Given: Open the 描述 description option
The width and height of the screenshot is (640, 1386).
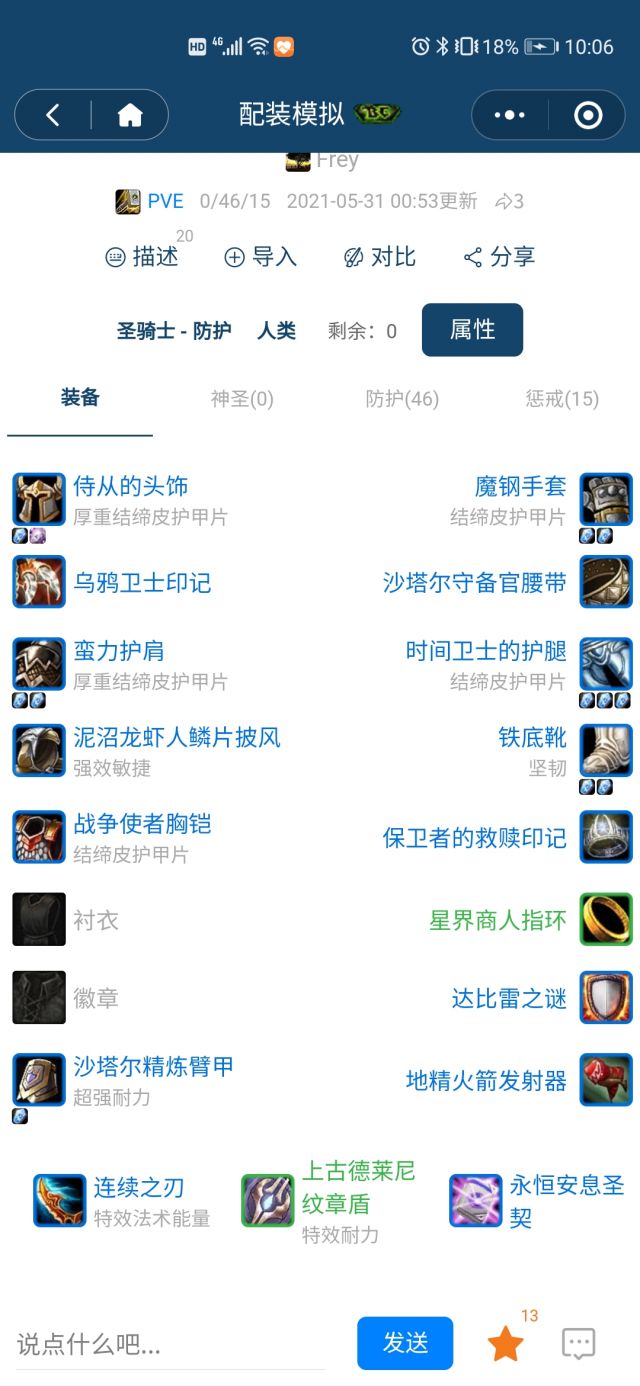Looking at the screenshot, I should 142,257.
